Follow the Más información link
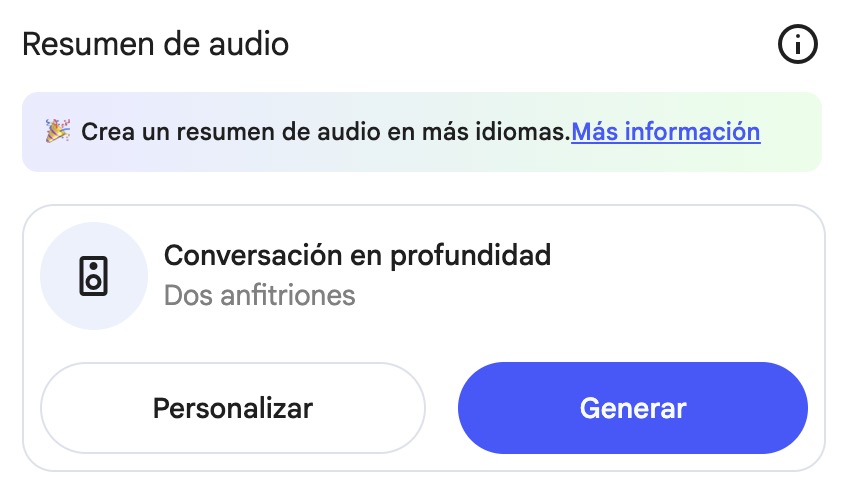 pos(665,131)
